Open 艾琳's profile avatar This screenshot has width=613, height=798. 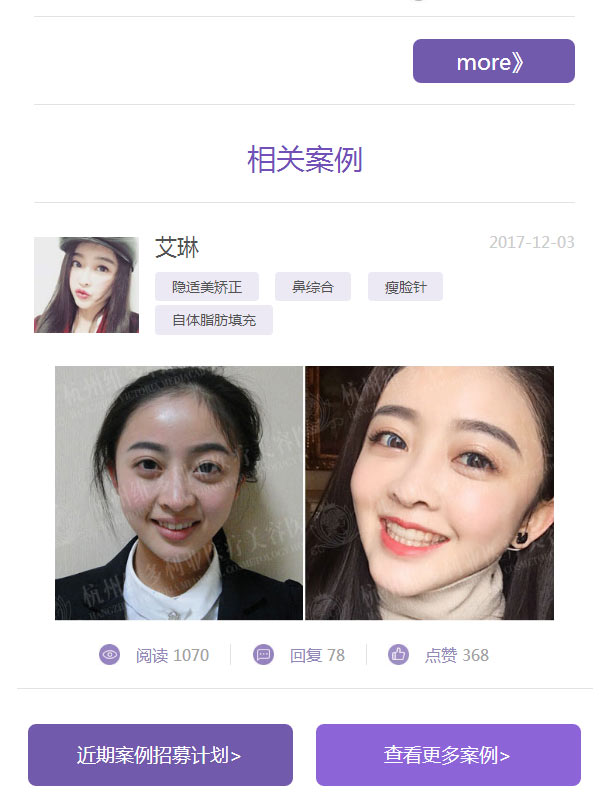click(86, 285)
